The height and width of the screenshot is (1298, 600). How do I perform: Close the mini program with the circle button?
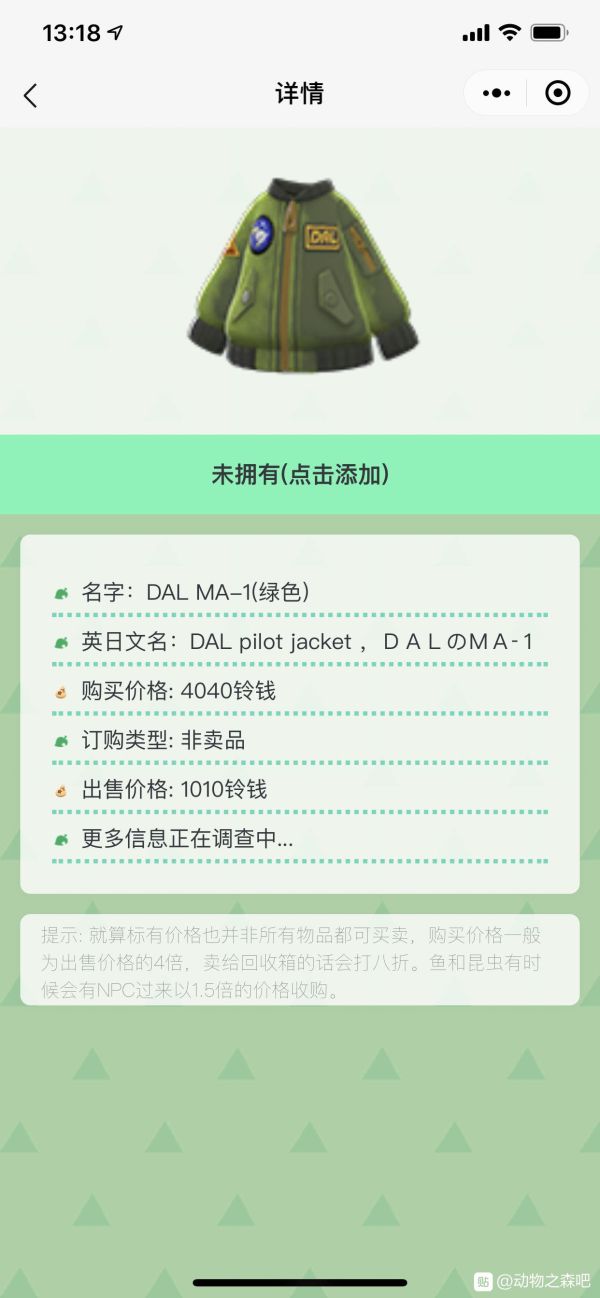point(557,93)
